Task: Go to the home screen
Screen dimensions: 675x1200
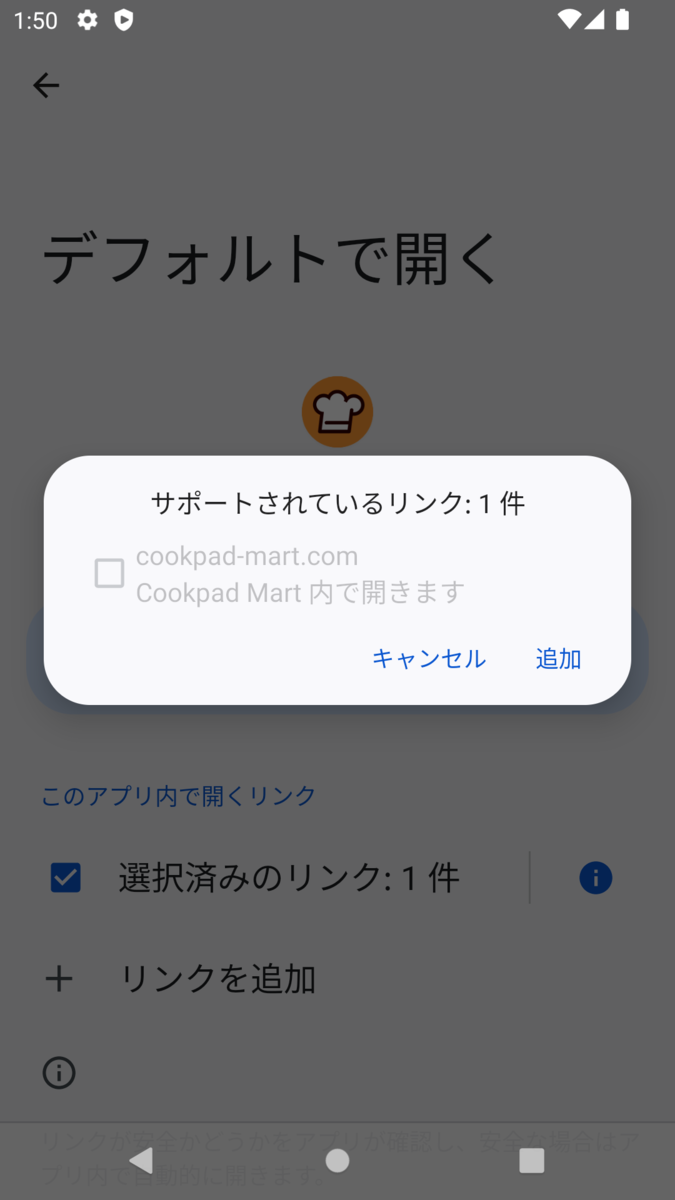Action: [337, 1160]
